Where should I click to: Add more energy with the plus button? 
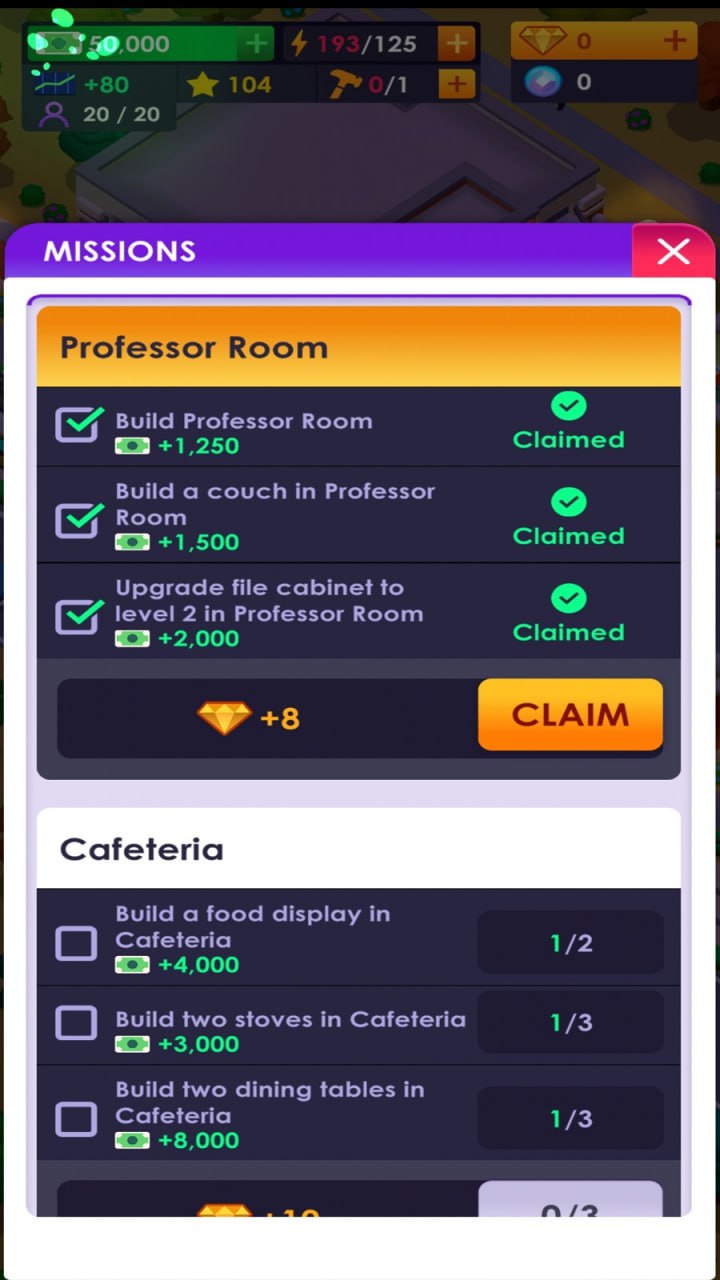pos(456,43)
